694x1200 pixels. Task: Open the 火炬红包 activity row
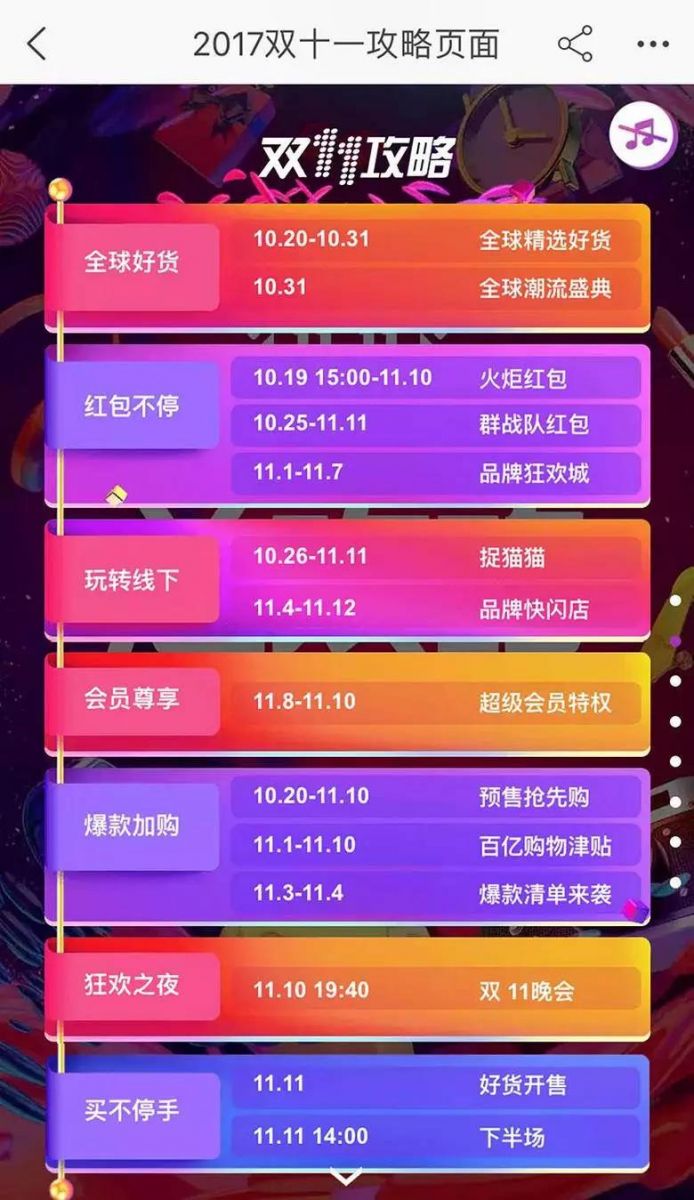(435, 378)
